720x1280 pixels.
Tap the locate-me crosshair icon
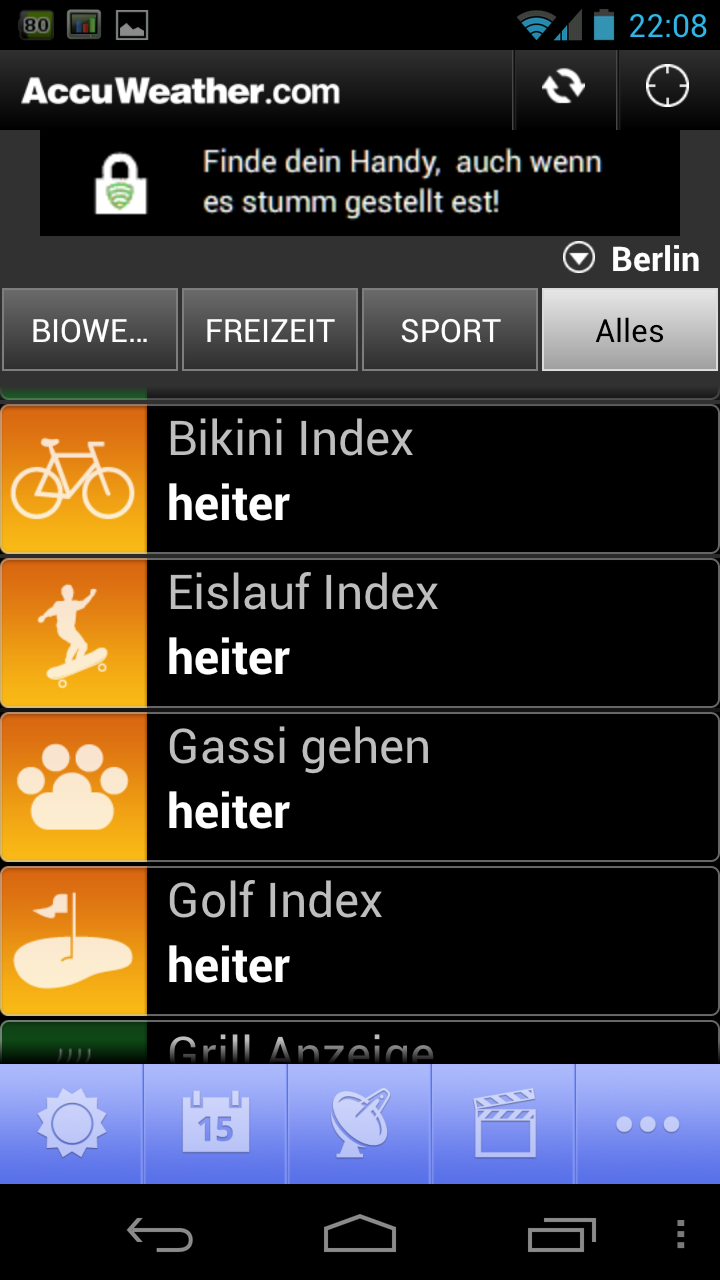click(667, 88)
